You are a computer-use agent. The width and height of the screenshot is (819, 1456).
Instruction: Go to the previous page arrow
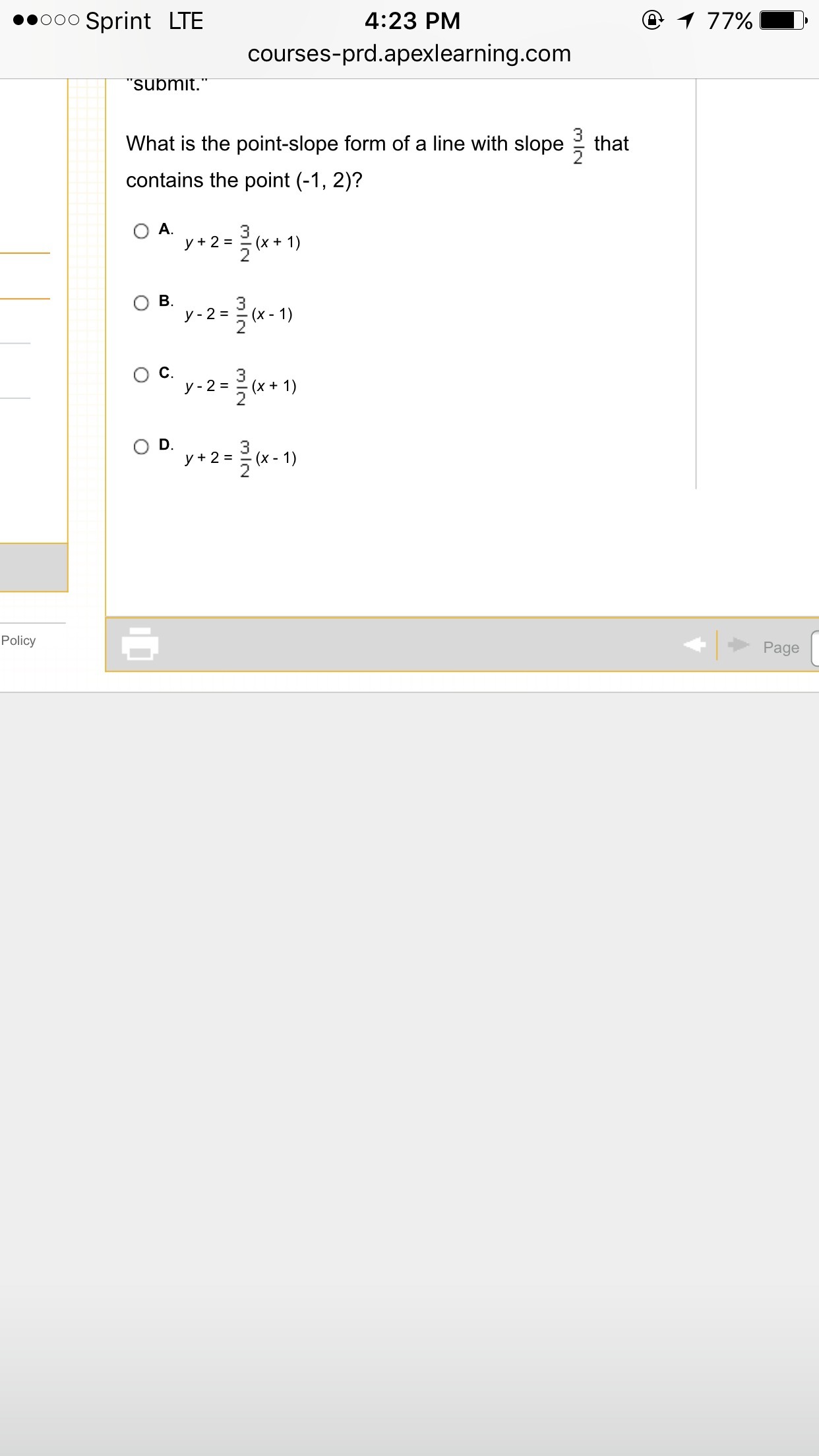(x=694, y=644)
